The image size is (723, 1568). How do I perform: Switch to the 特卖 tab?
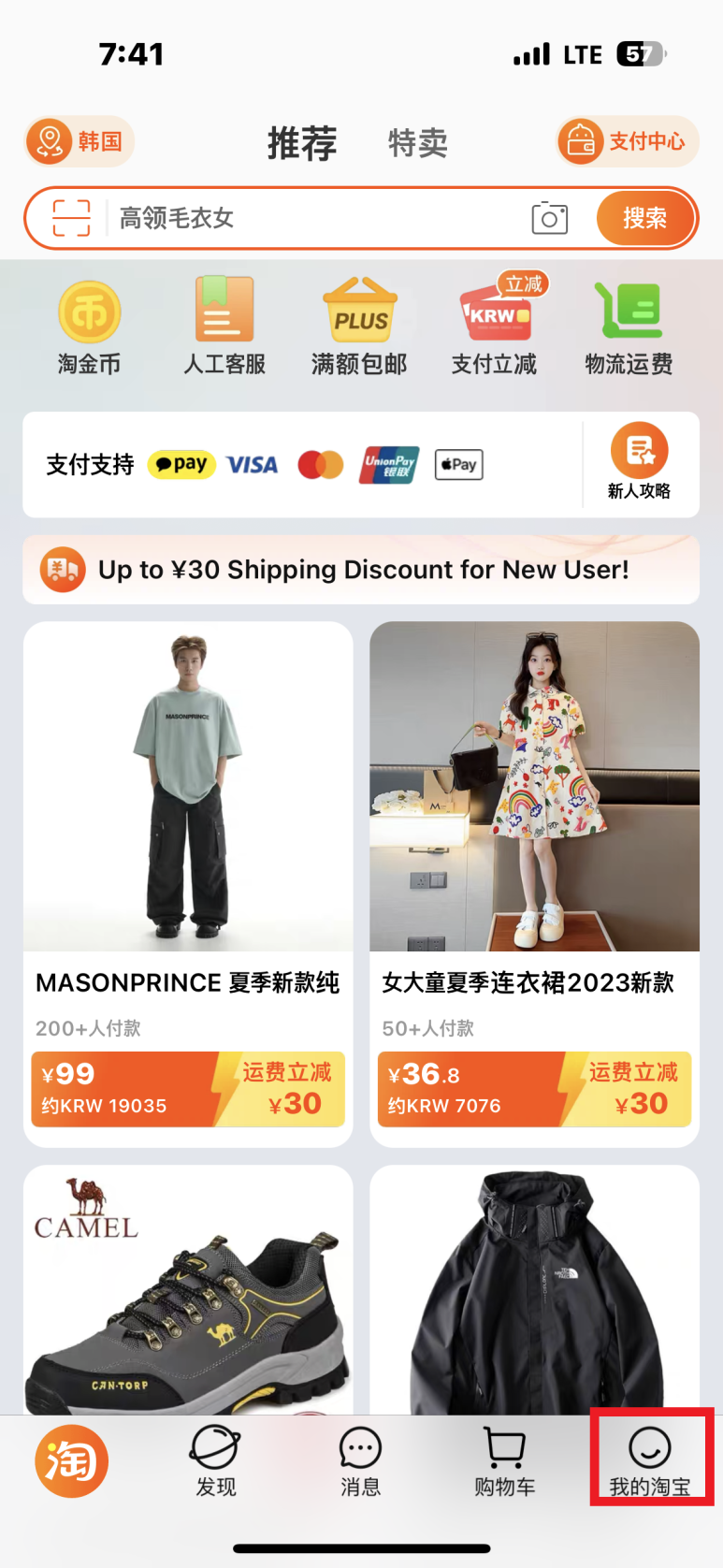pyautogui.click(x=418, y=143)
